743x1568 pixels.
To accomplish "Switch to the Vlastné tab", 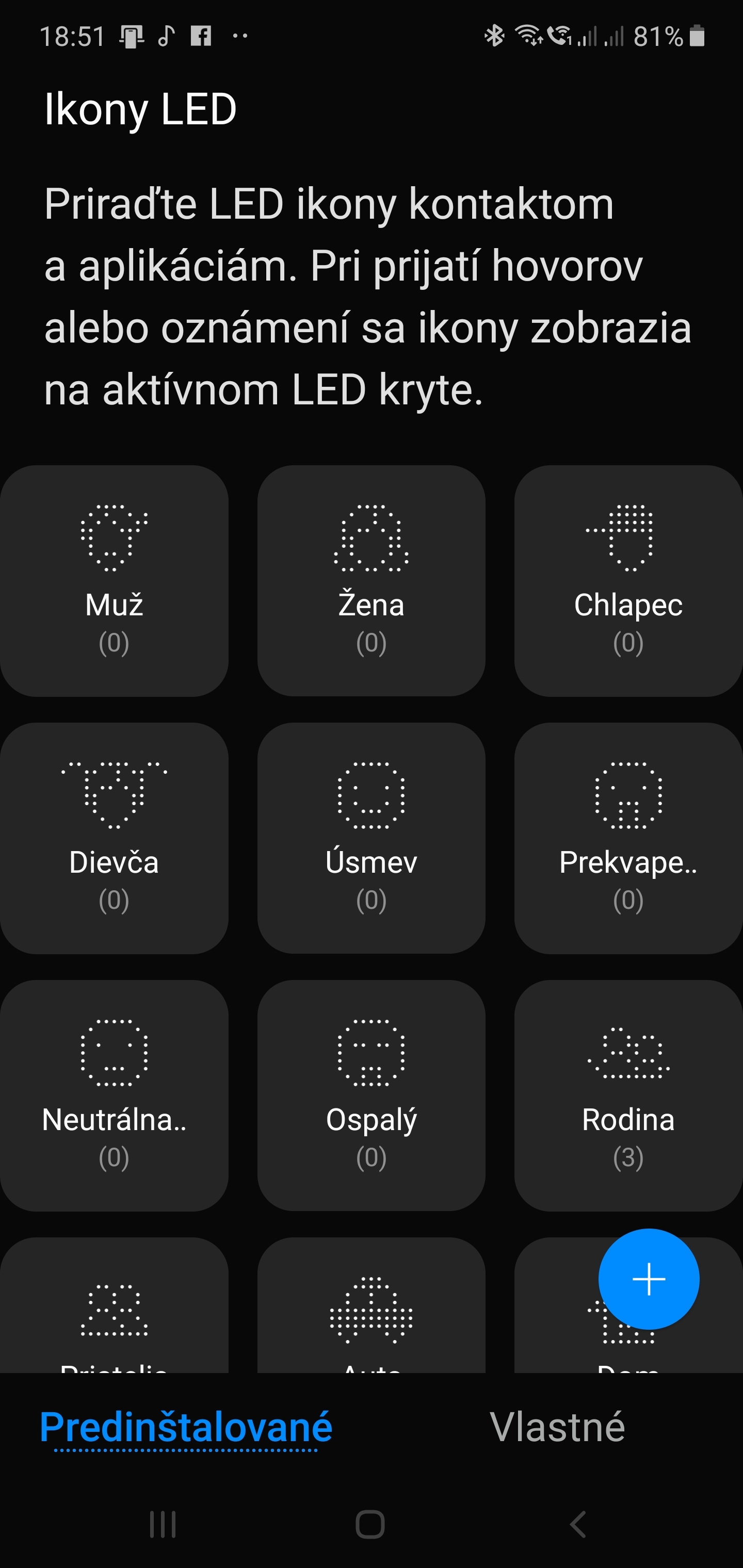I will (x=557, y=1427).
